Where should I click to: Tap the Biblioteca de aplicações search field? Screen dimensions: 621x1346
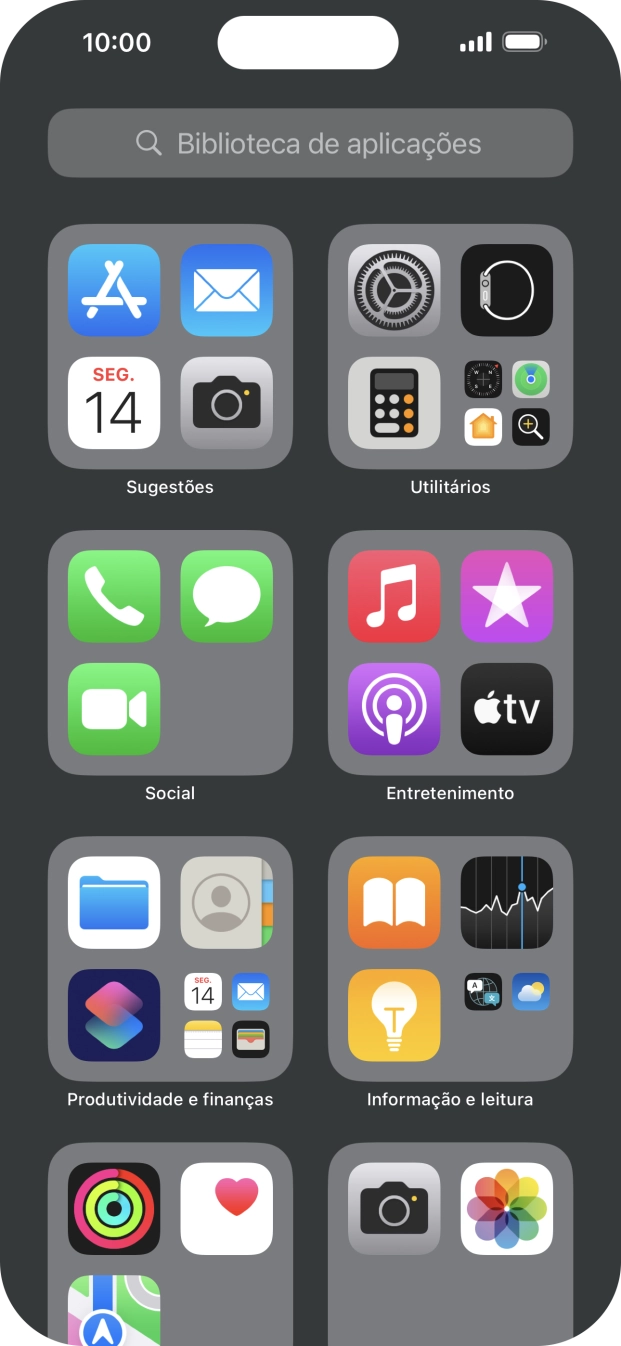(x=310, y=143)
